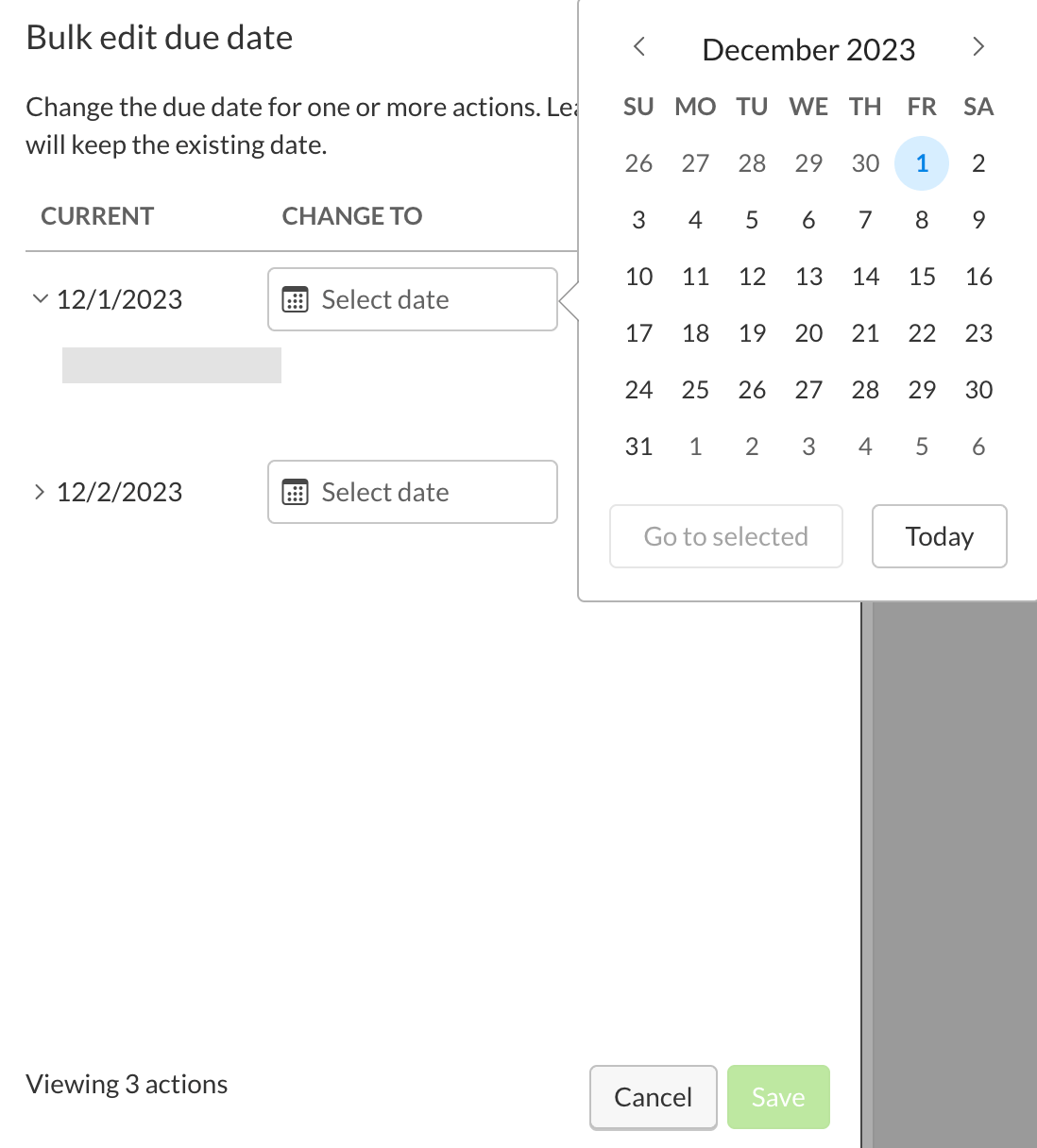Save the due date changes
Viewport: 1037px width, 1148px height.
tap(778, 1097)
